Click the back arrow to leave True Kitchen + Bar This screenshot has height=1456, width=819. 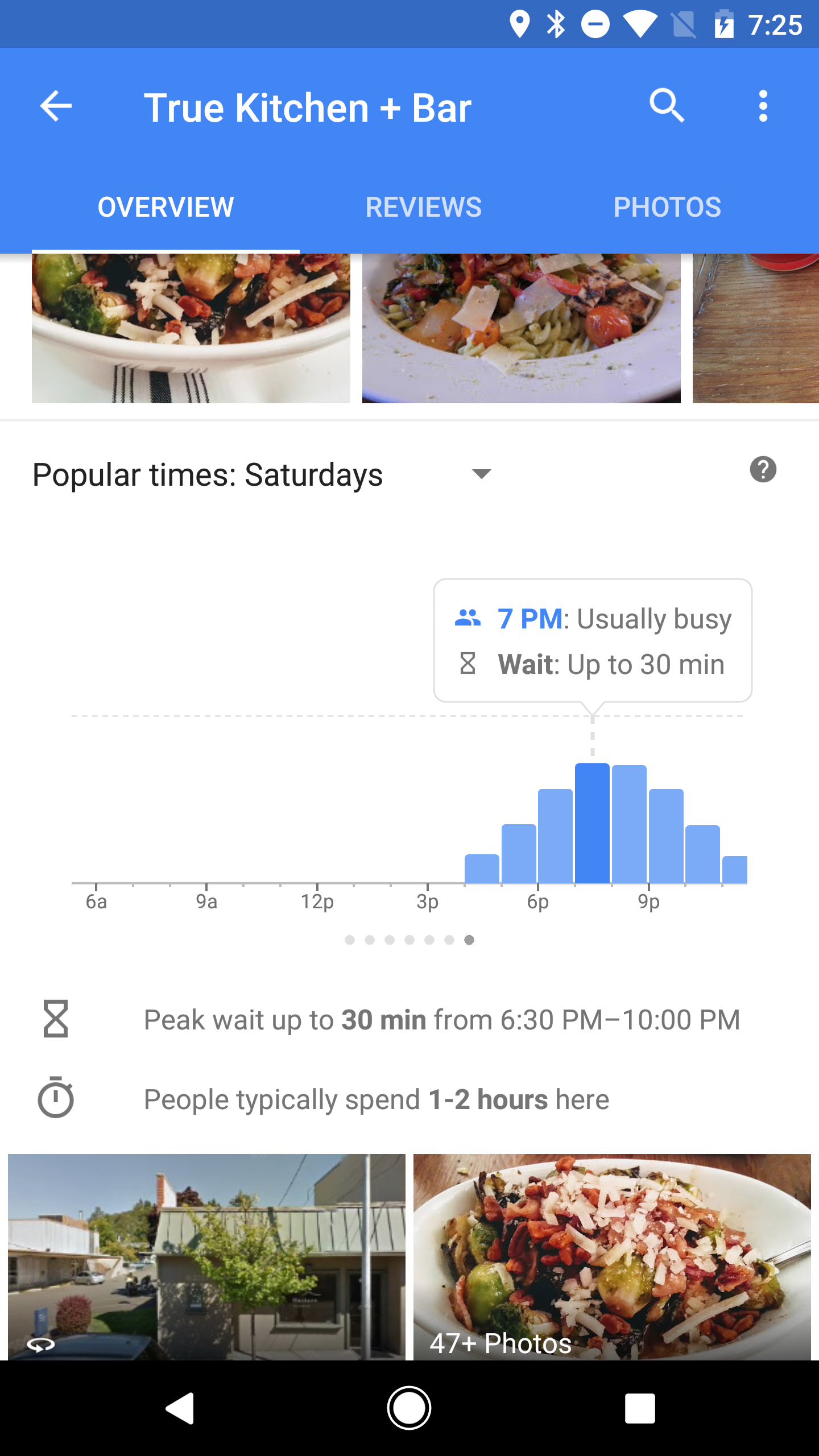(x=55, y=106)
